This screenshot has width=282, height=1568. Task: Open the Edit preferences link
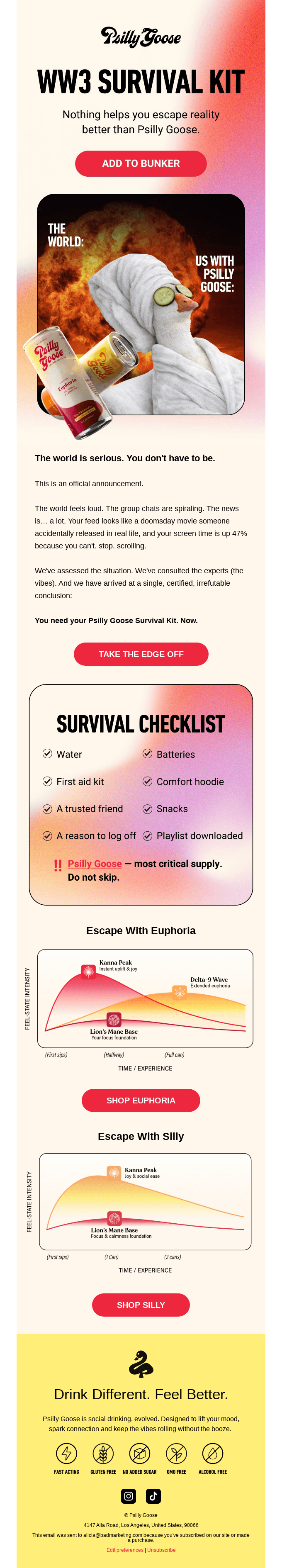125,1550
